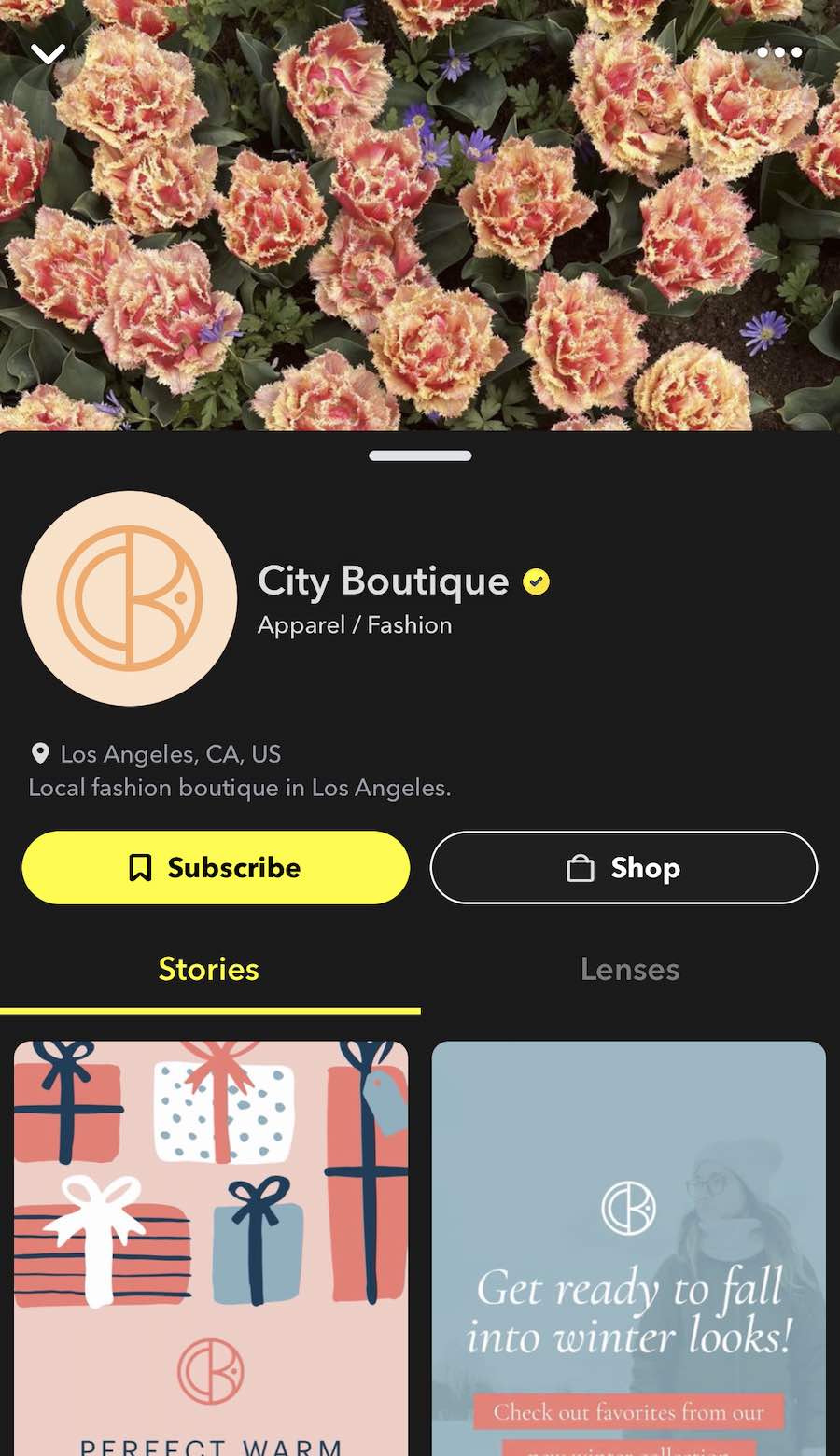Open the City Boutique Shop

(x=623, y=867)
